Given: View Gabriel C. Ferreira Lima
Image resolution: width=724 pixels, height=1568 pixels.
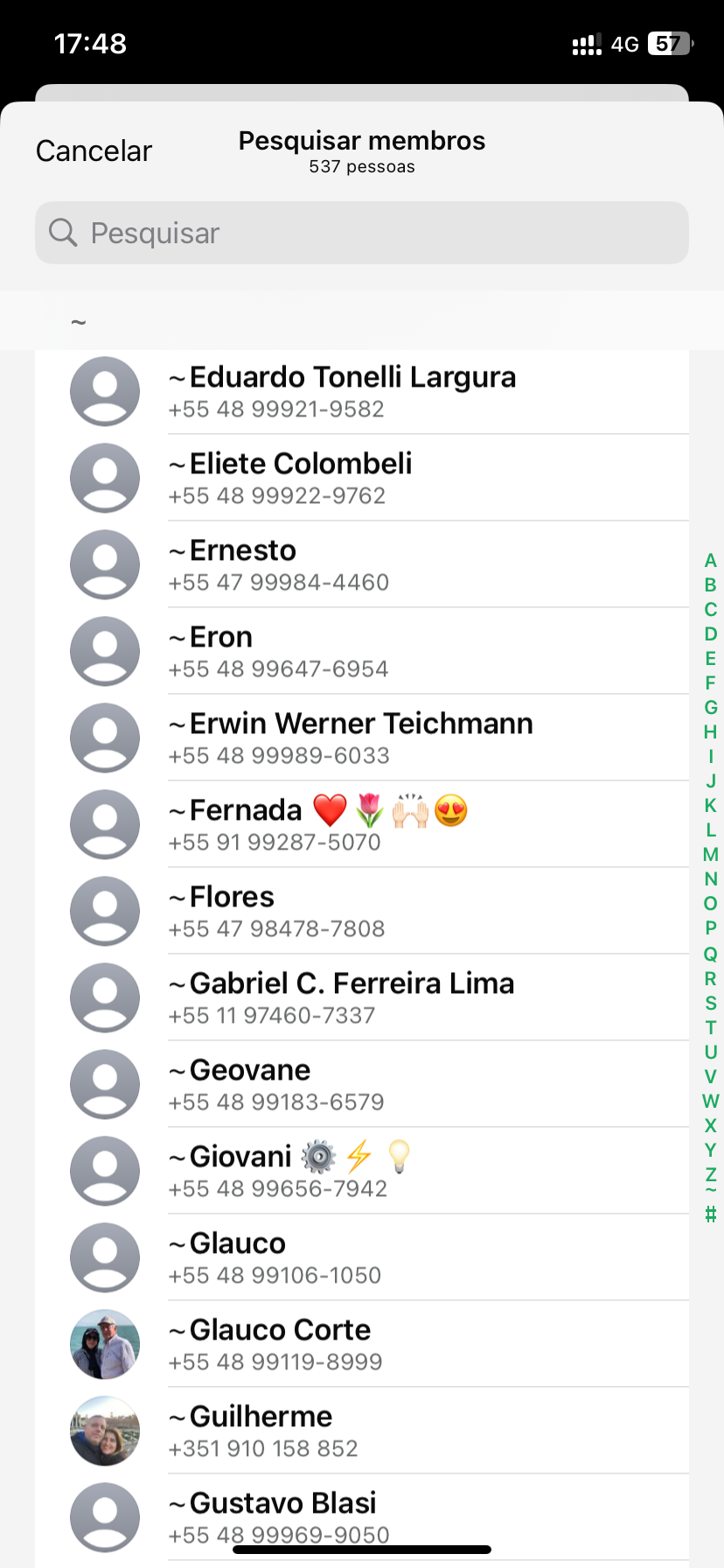Looking at the screenshot, I should pos(352,997).
